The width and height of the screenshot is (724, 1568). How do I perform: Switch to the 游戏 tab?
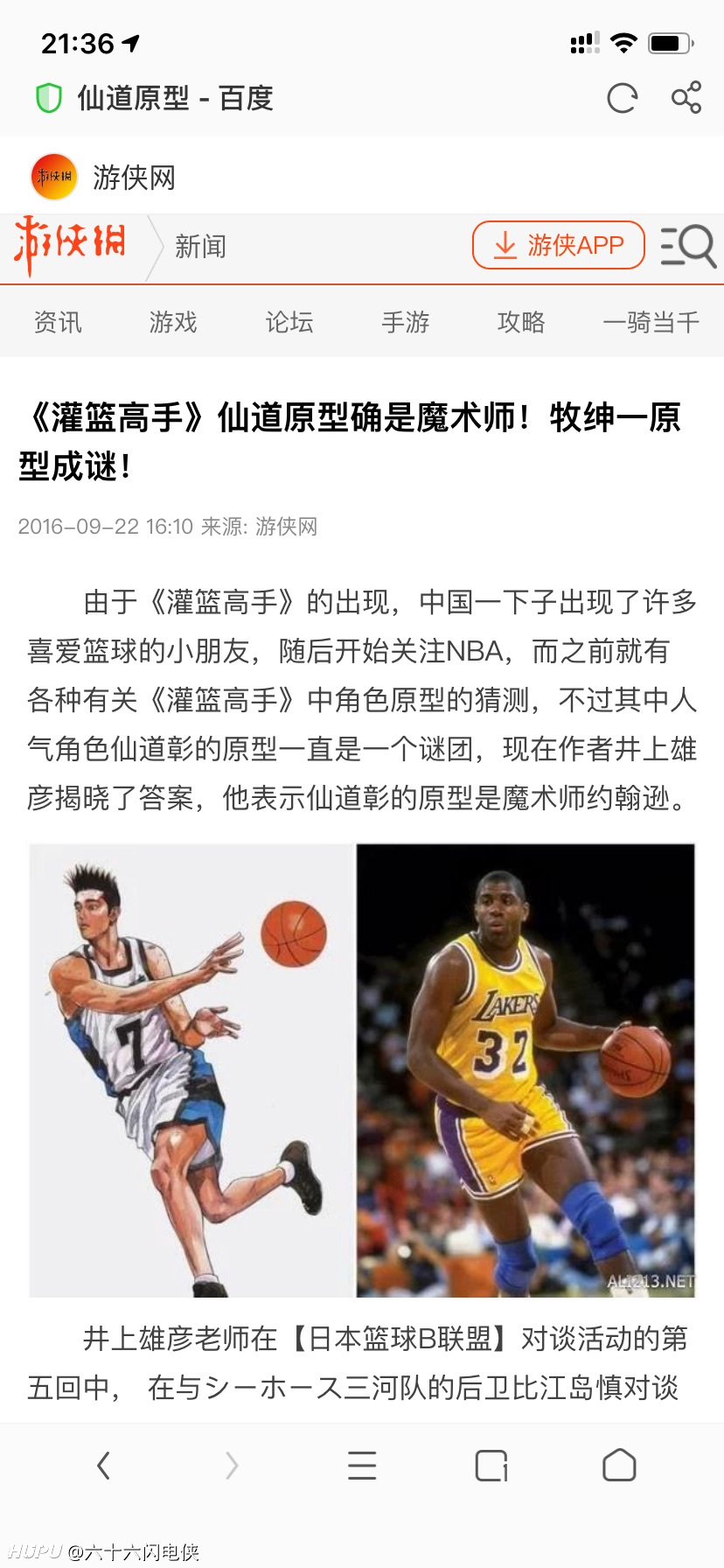173,322
